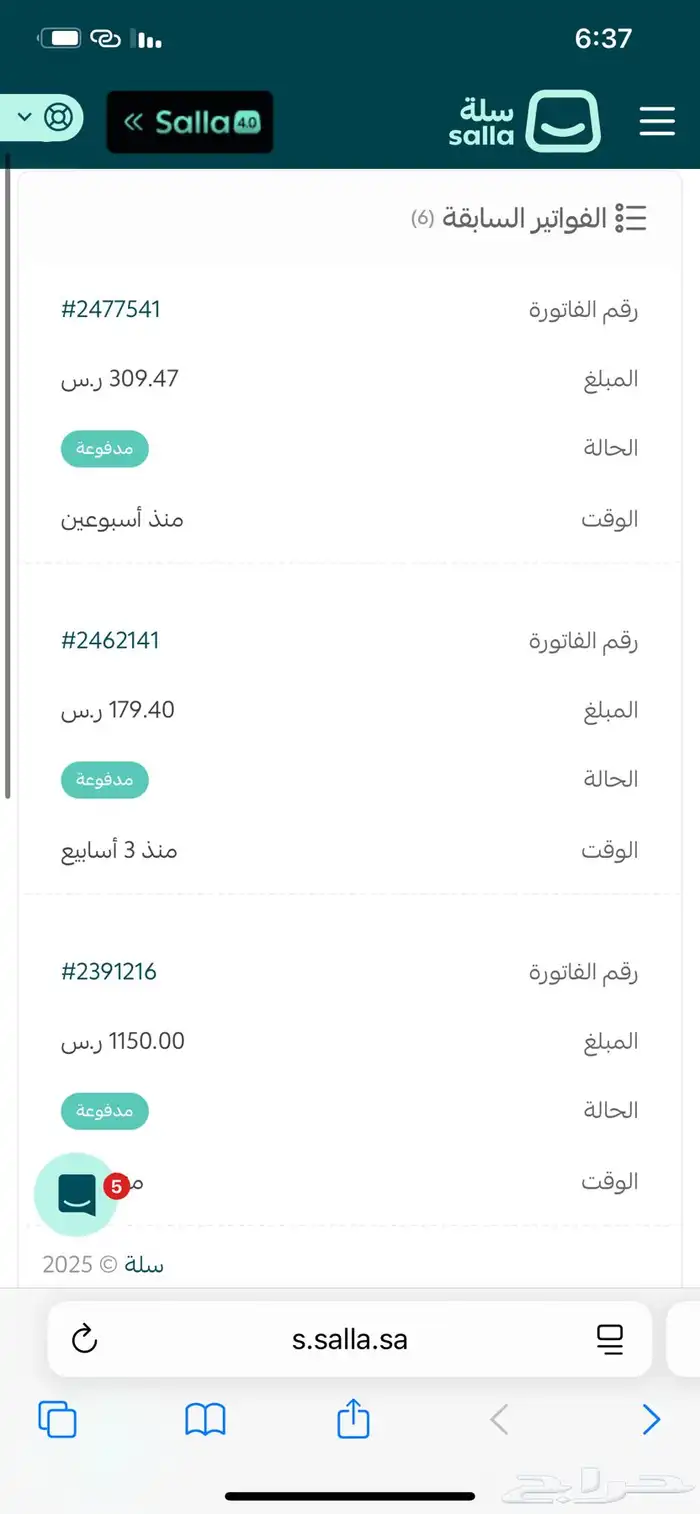This screenshot has height=1514, width=700.
Task: Tap the s.salla.sa address bar
Action: [x=350, y=1339]
